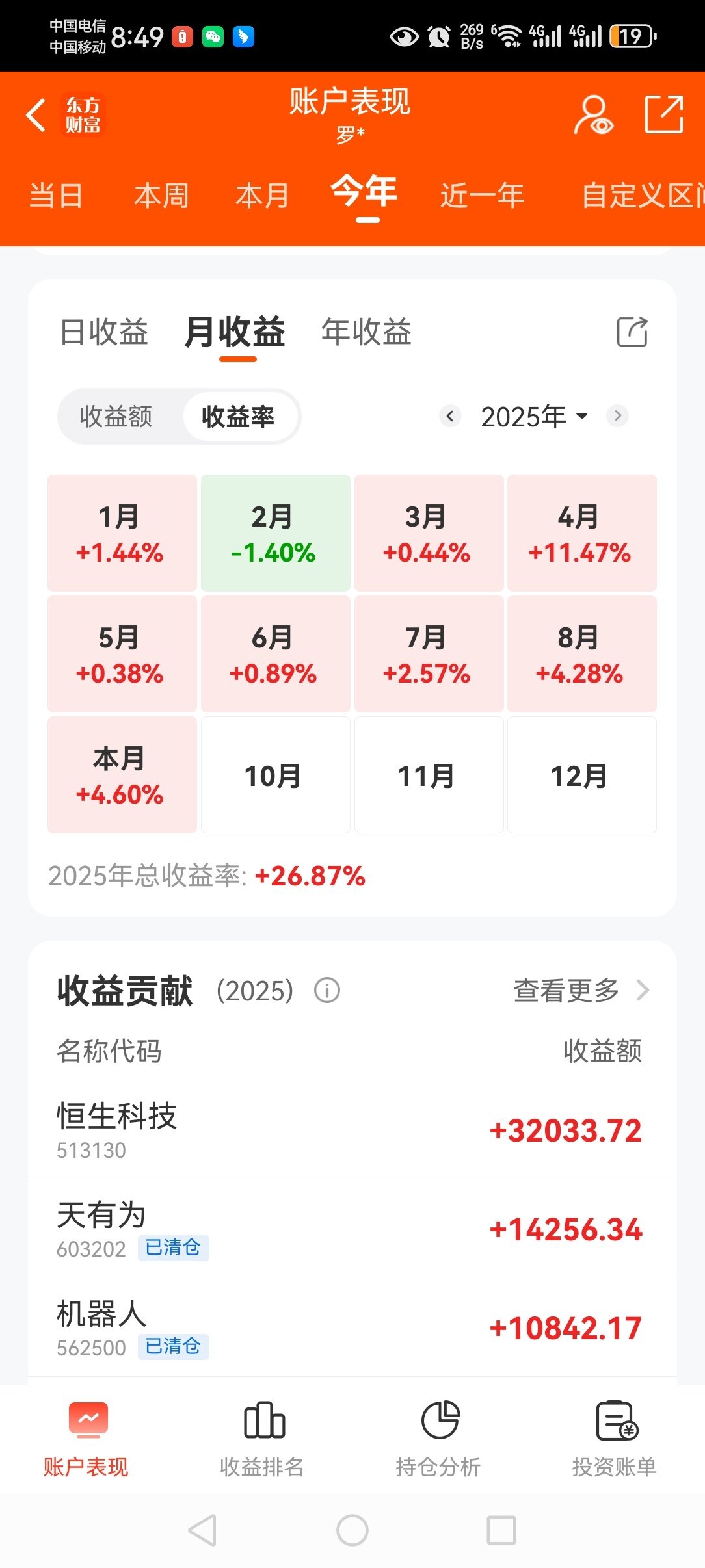Share the account performance page
Image resolution: width=705 pixels, height=1568 pixels.
click(663, 115)
